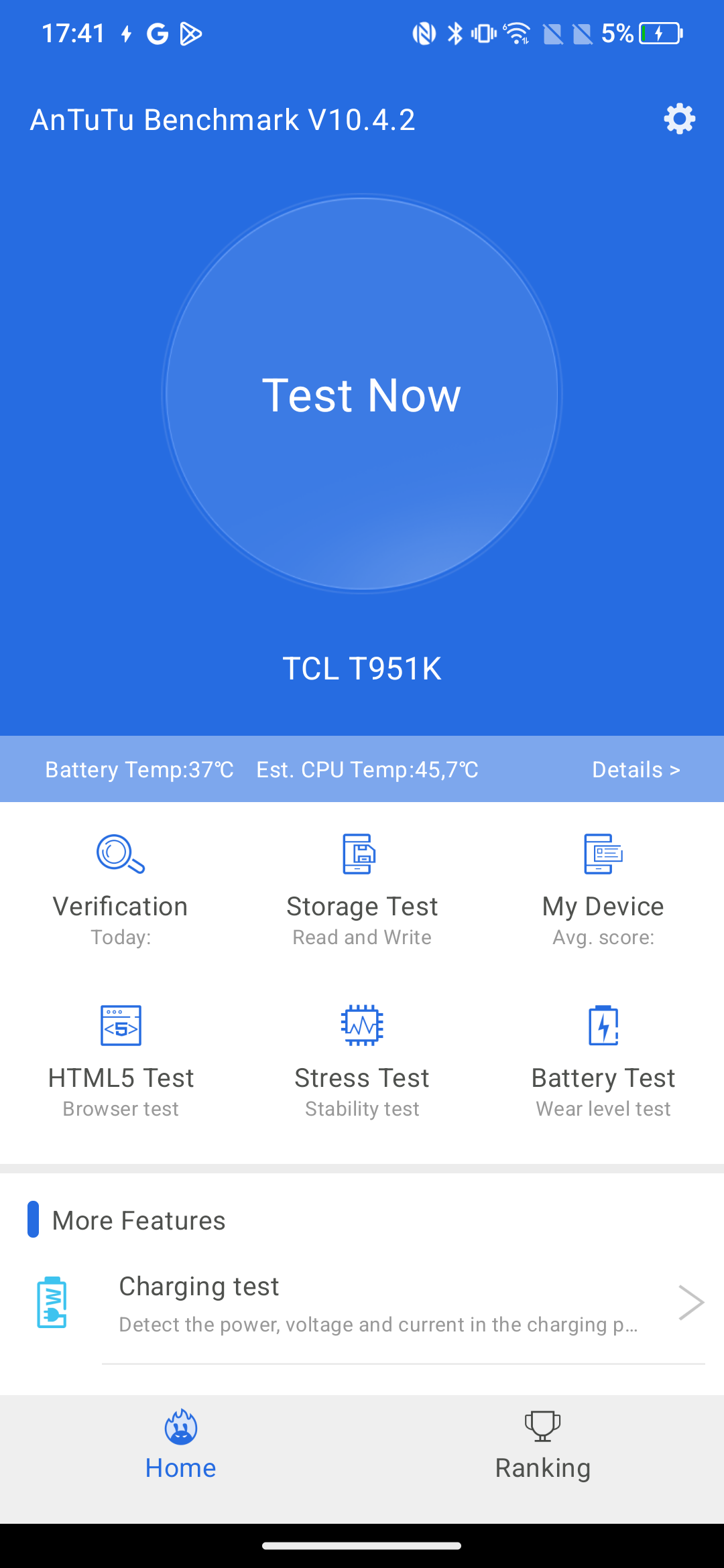The image size is (724, 1568).
Task: Switch to the Ranking tab
Action: (543, 1445)
